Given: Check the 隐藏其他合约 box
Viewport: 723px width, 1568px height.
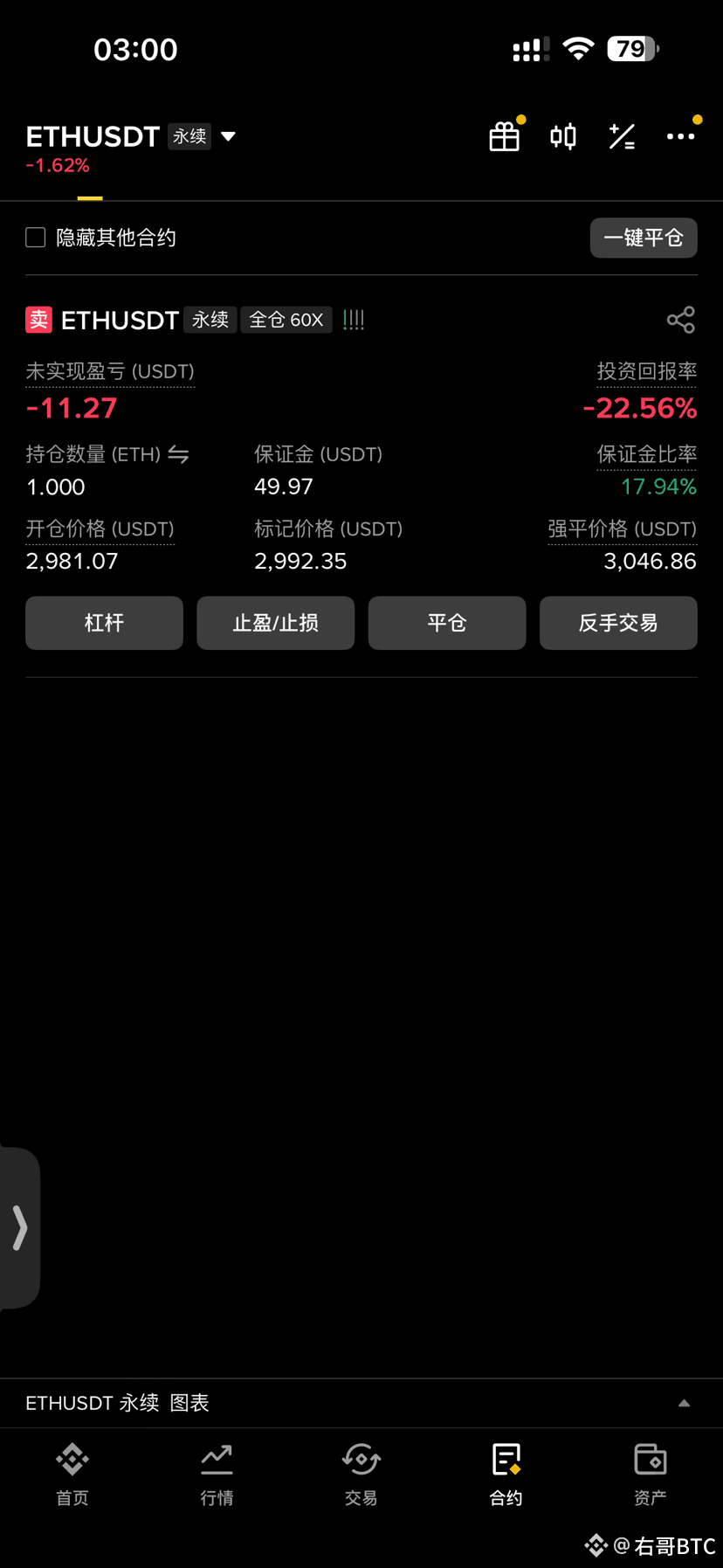Looking at the screenshot, I should tap(36, 238).
